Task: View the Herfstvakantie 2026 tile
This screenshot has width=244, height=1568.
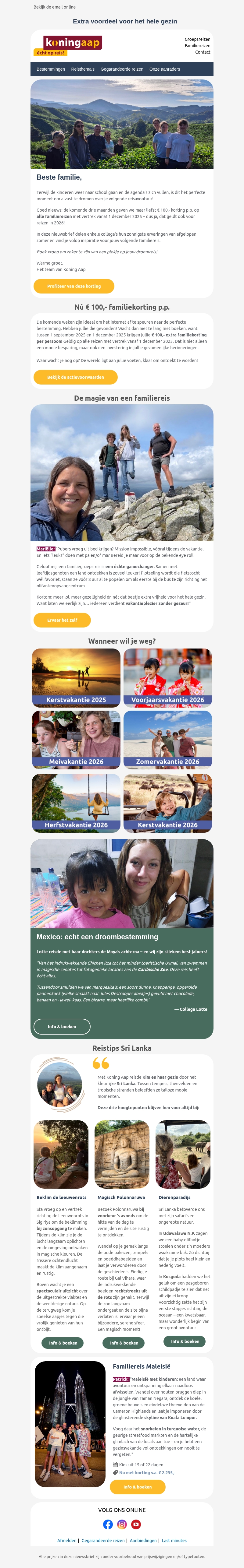Action: tap(76, 803)
